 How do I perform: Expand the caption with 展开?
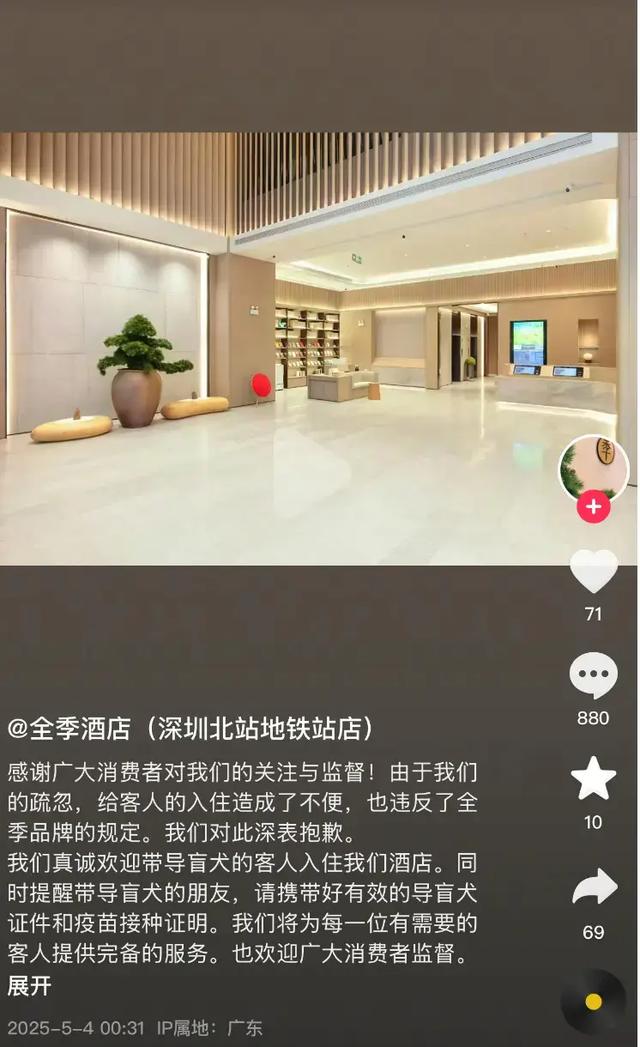point(29,985)
